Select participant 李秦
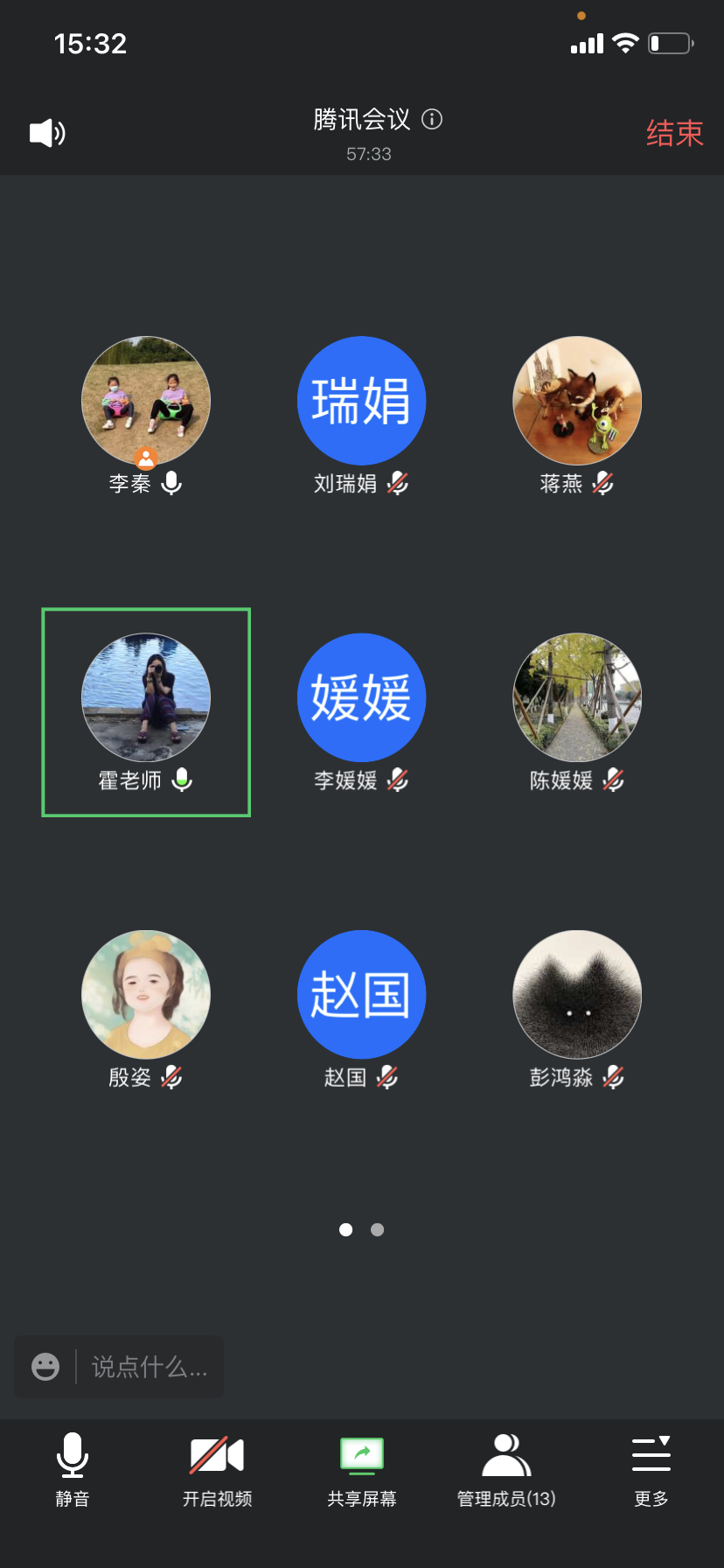This screenshot has height=1568, width=724. click(146, 401)
